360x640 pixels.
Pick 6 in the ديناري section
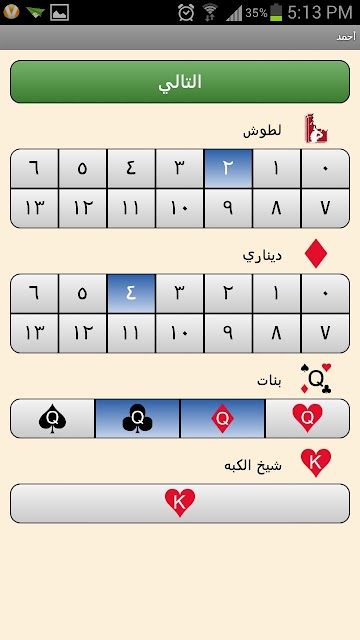click(x=34, y=294)
